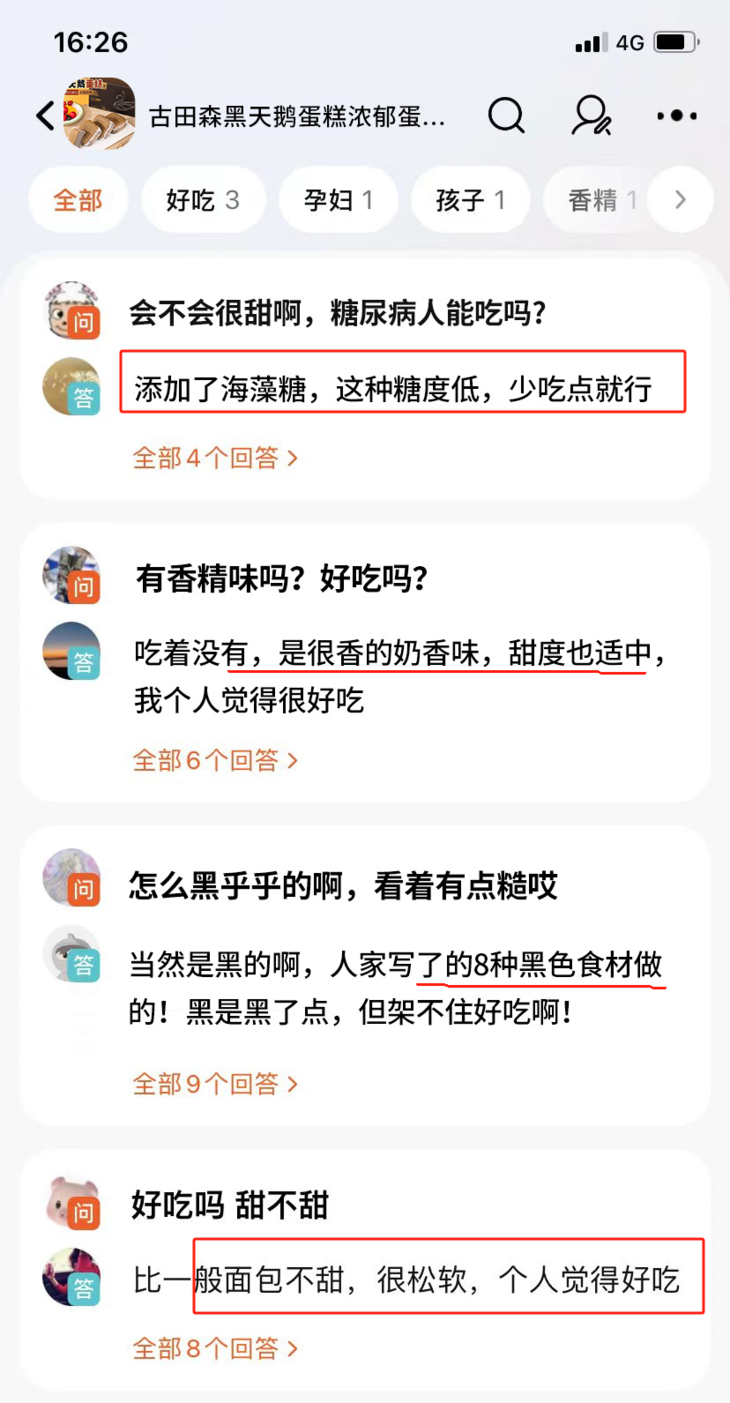The width and height of the screenshot is (730, 1403).
Task: Tap the back arrow to exit the Q&A page
Action: 43,115
